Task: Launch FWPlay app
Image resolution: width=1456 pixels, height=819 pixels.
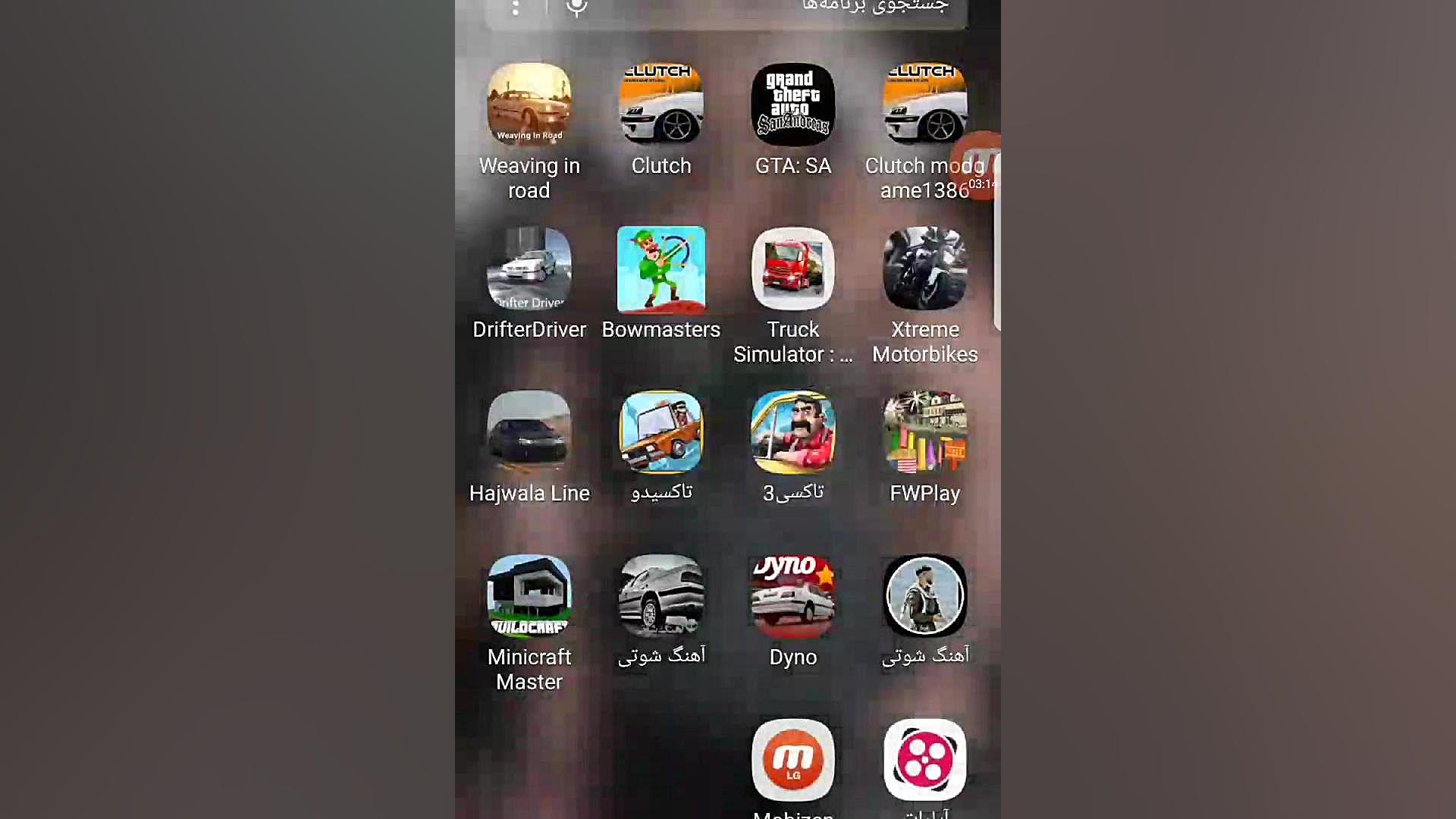Action: [924, 432]
